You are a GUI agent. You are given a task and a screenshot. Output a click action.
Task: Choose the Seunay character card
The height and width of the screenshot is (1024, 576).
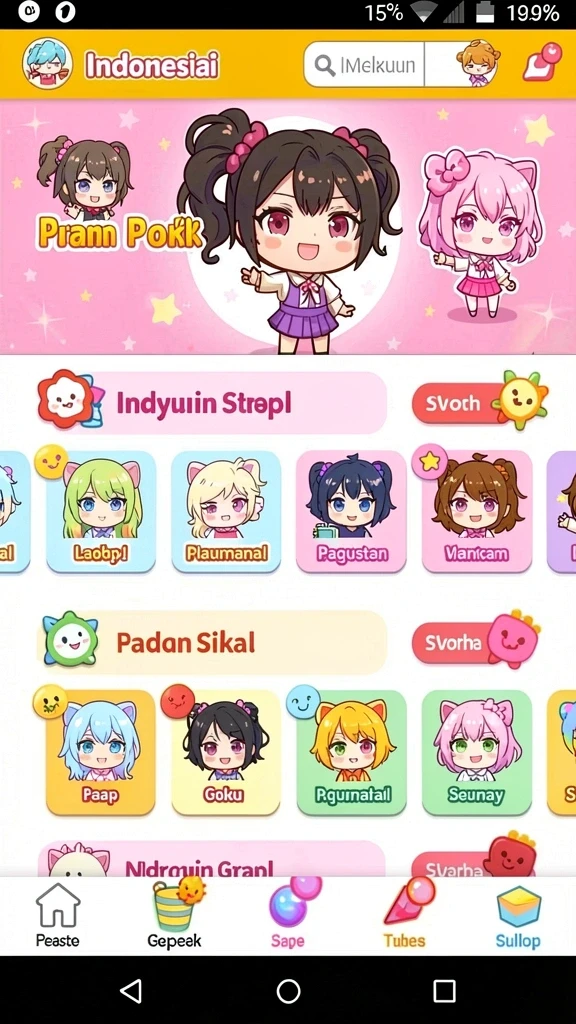477,752
